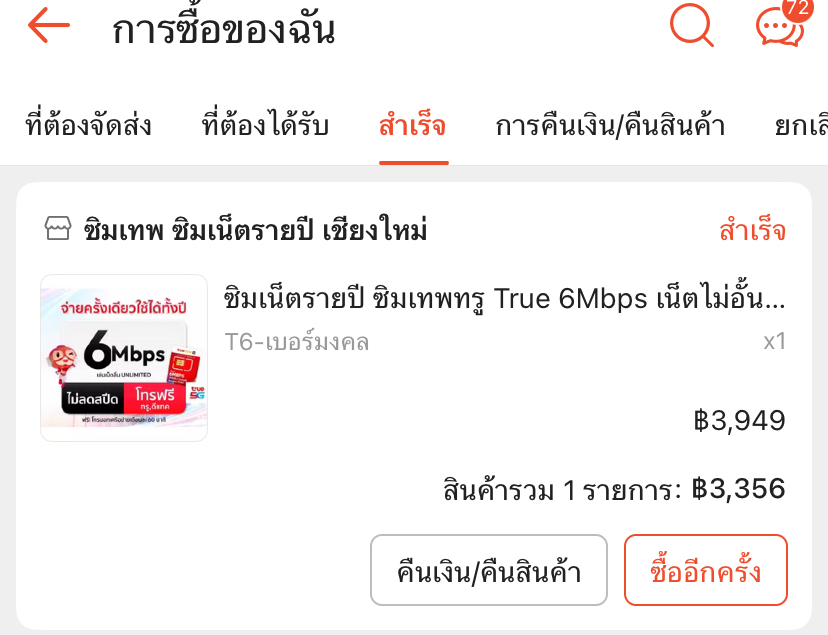828x635 pixels.
Task: Tap the คืนเงิน/คืนสินค้า button
Action: [489, 571]
